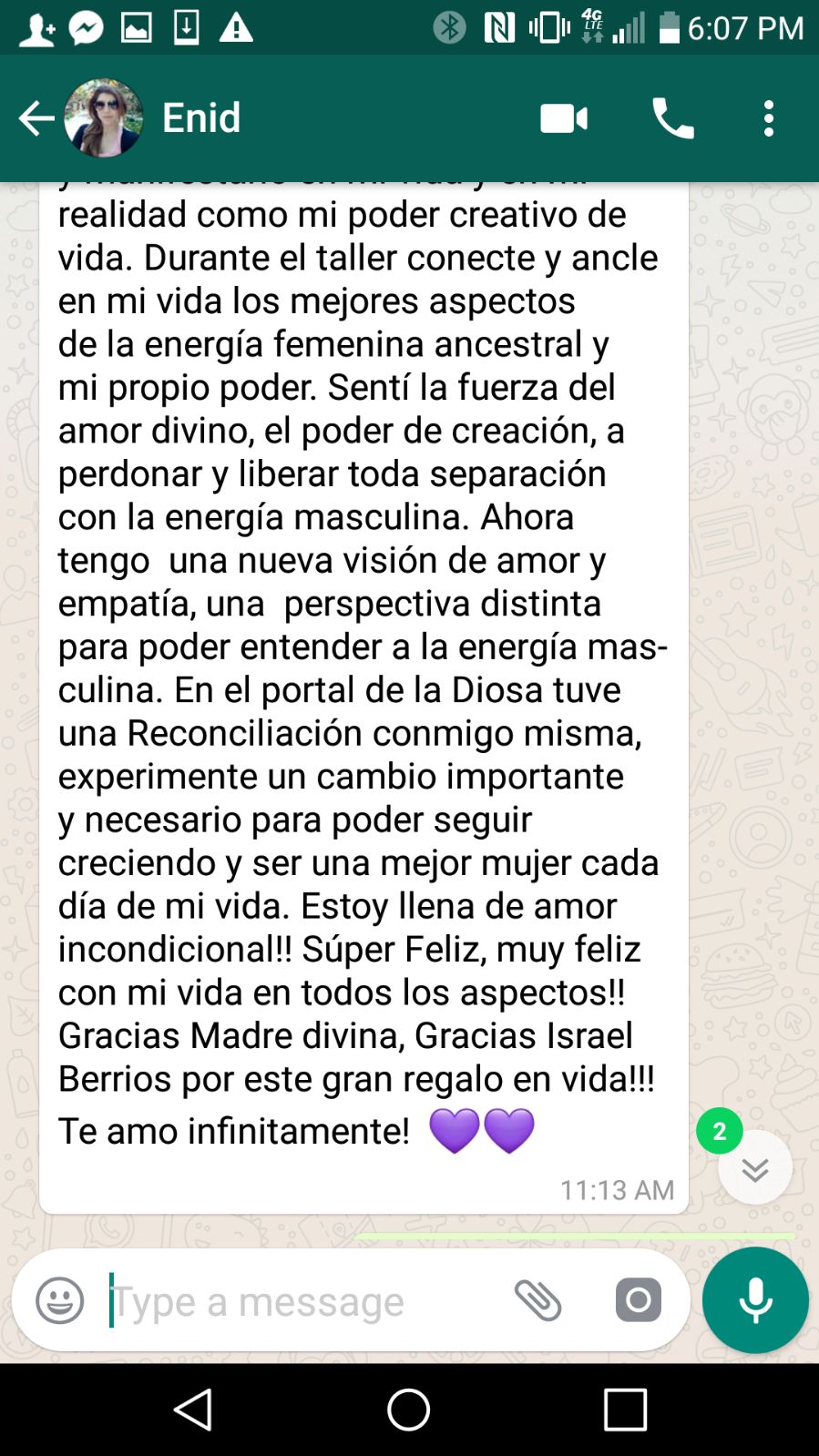Open the emoji picker
Viewport: 819px width, 1456px height.
(x=59, y=1300)
